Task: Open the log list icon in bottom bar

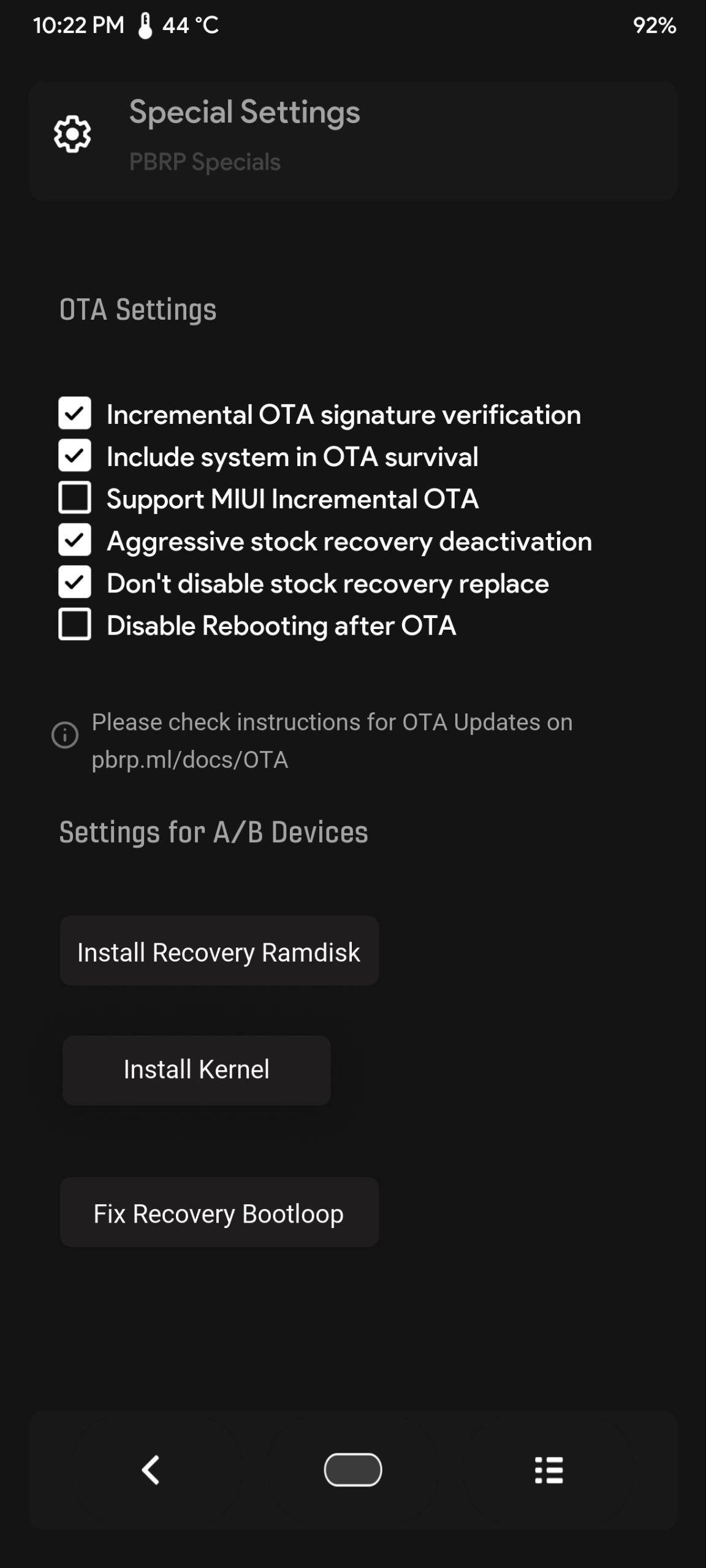Action: [x=548, y=1470]
